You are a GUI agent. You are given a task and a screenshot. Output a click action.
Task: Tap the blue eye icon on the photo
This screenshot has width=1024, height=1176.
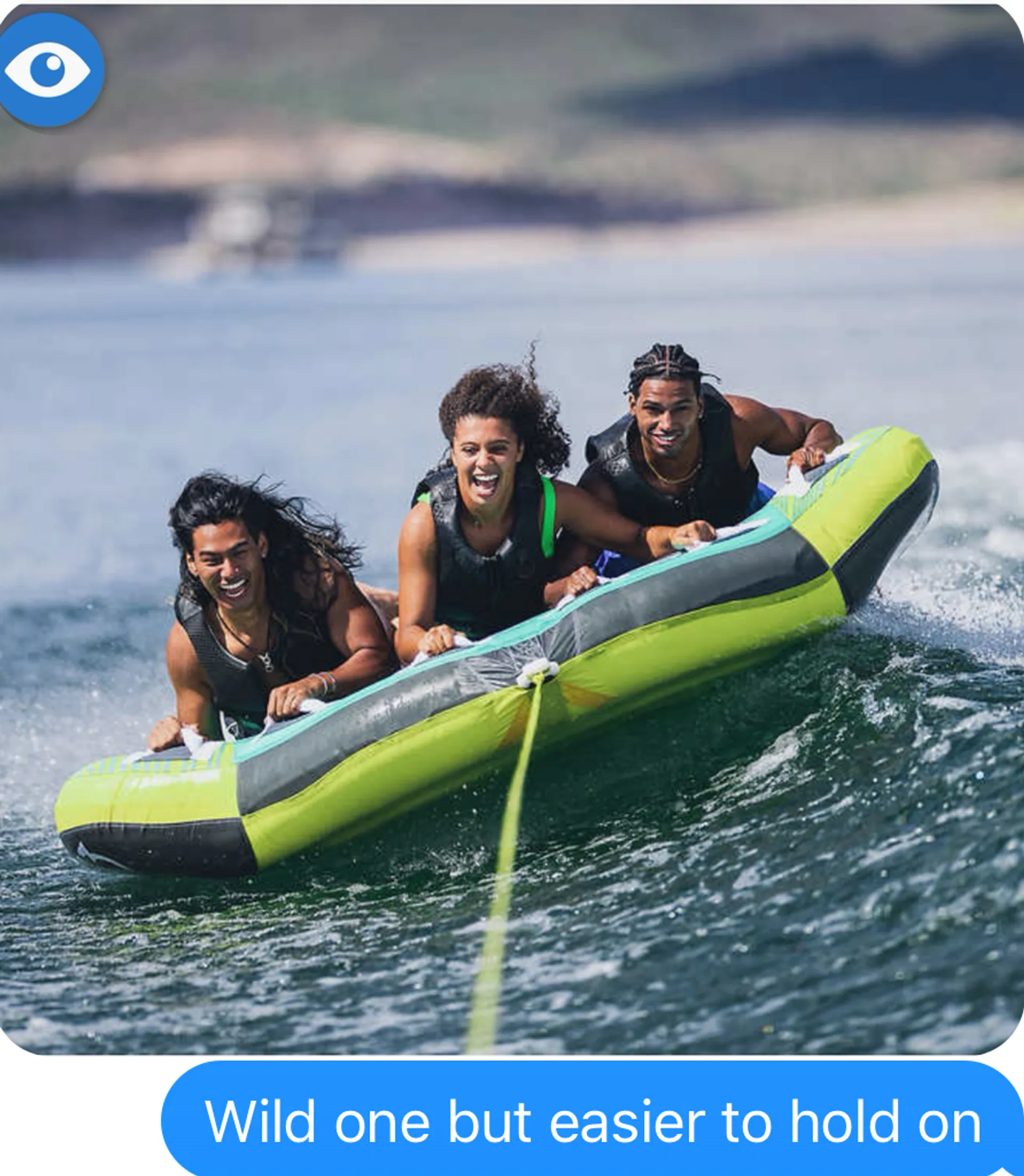[x=49, y=69]
